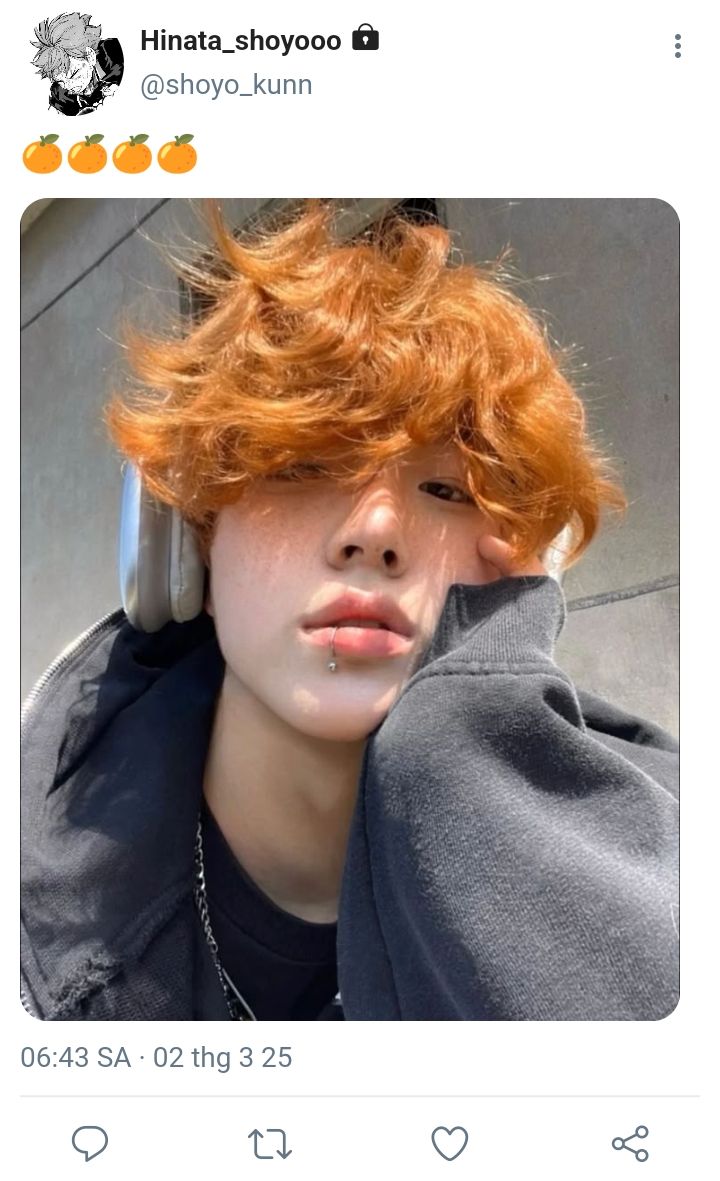
Task: Like the post with heart icon
Action: 450,1143
